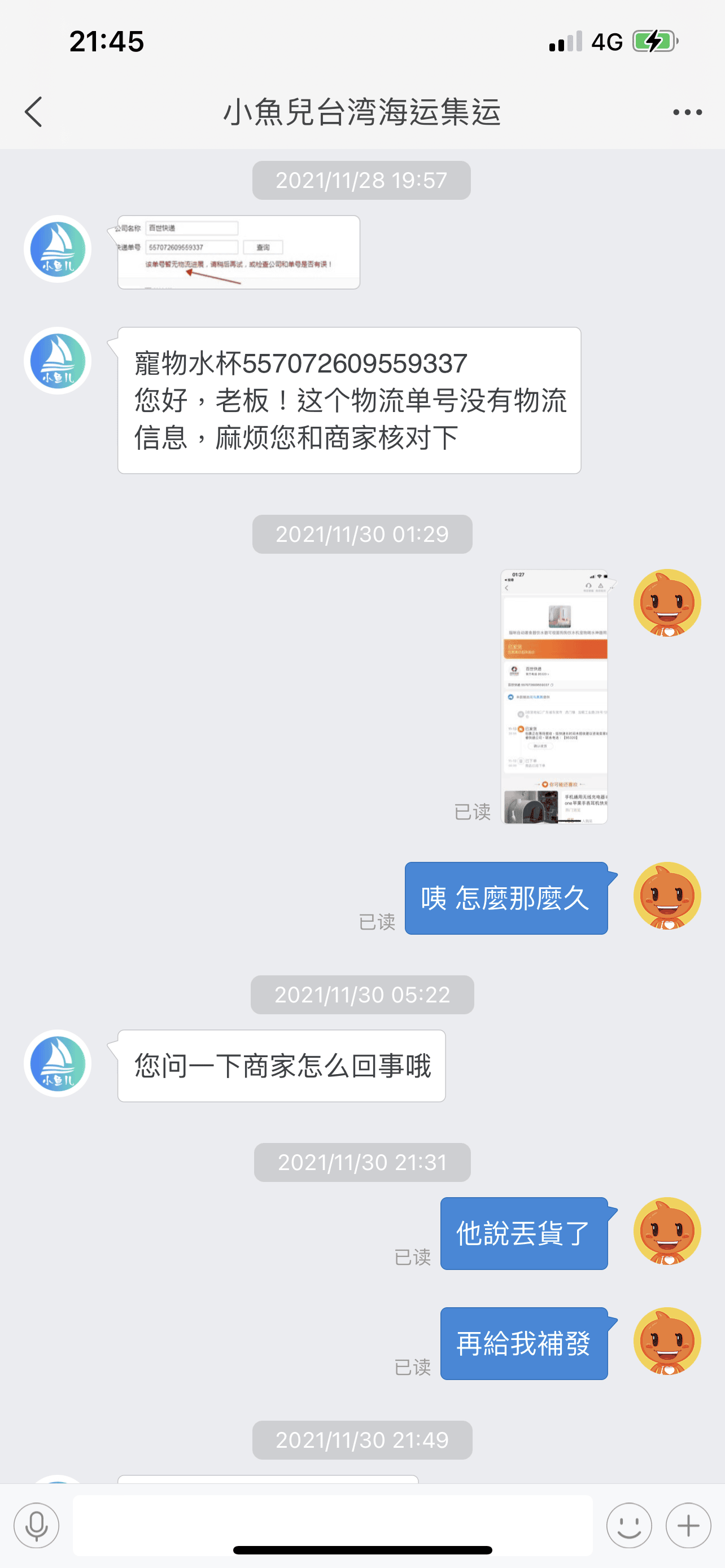Open the tracking query screenshot from the seller
Viewport: 725px width, 1568px height.
[x=239, y=252]
